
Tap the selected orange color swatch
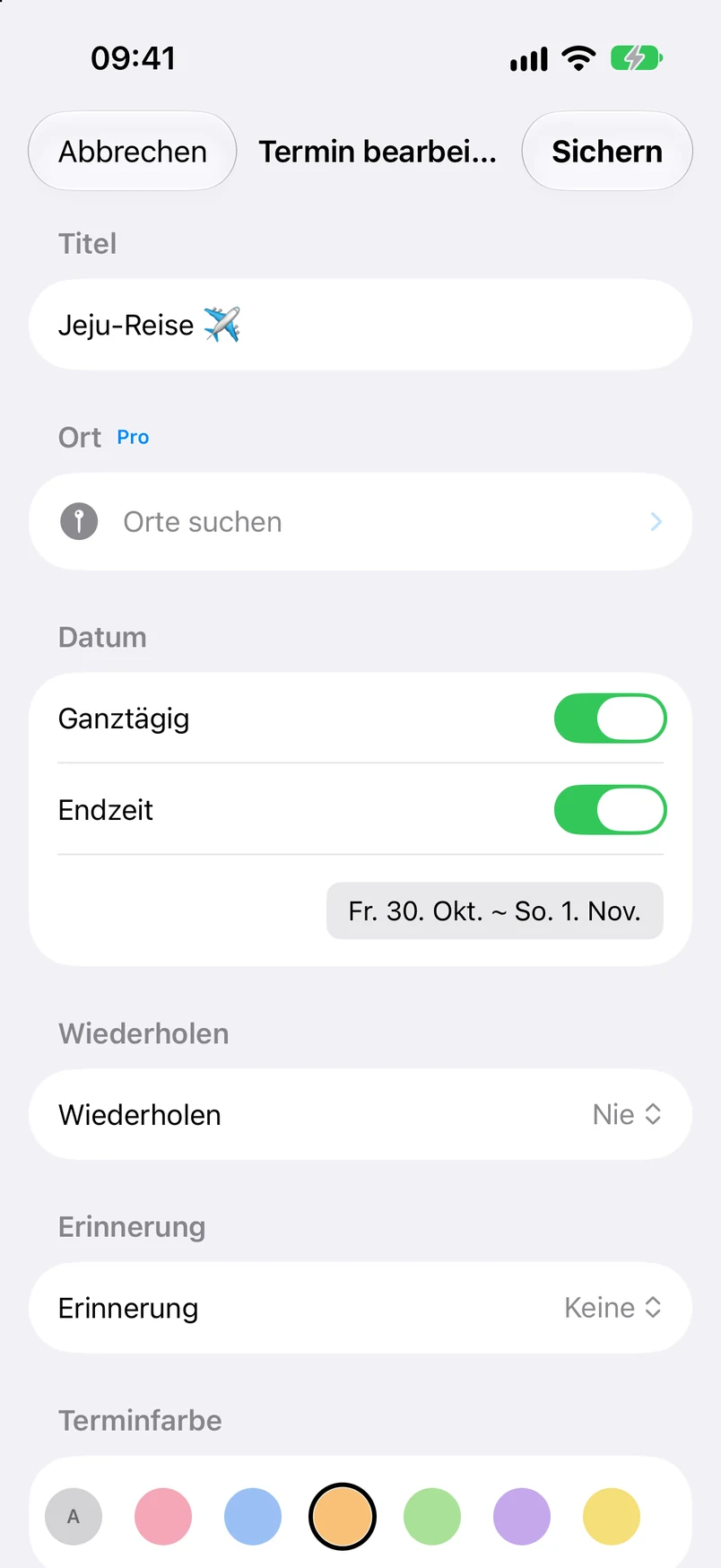(x=343, y=1516)
